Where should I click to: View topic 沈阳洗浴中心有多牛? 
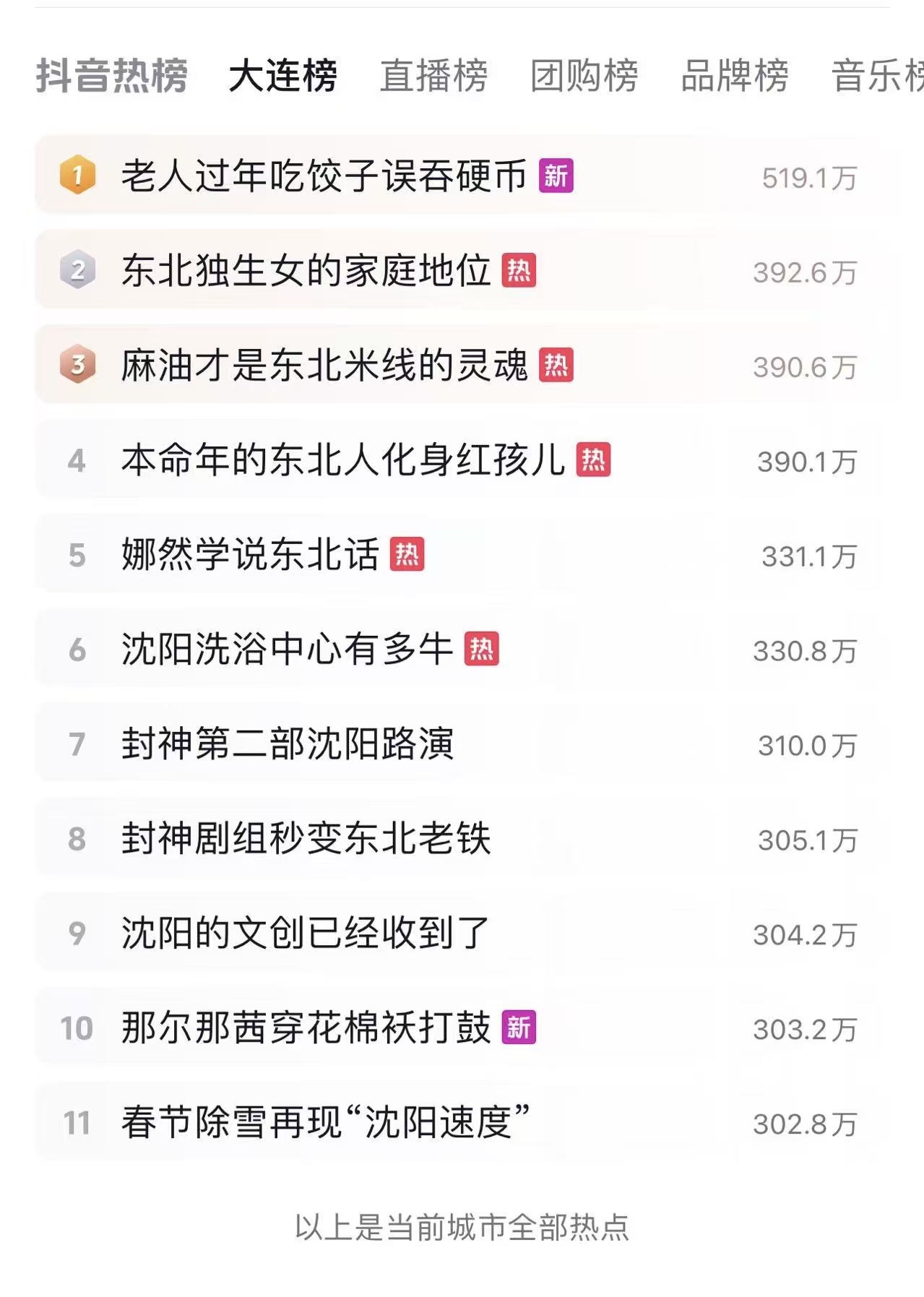point(287,650)
